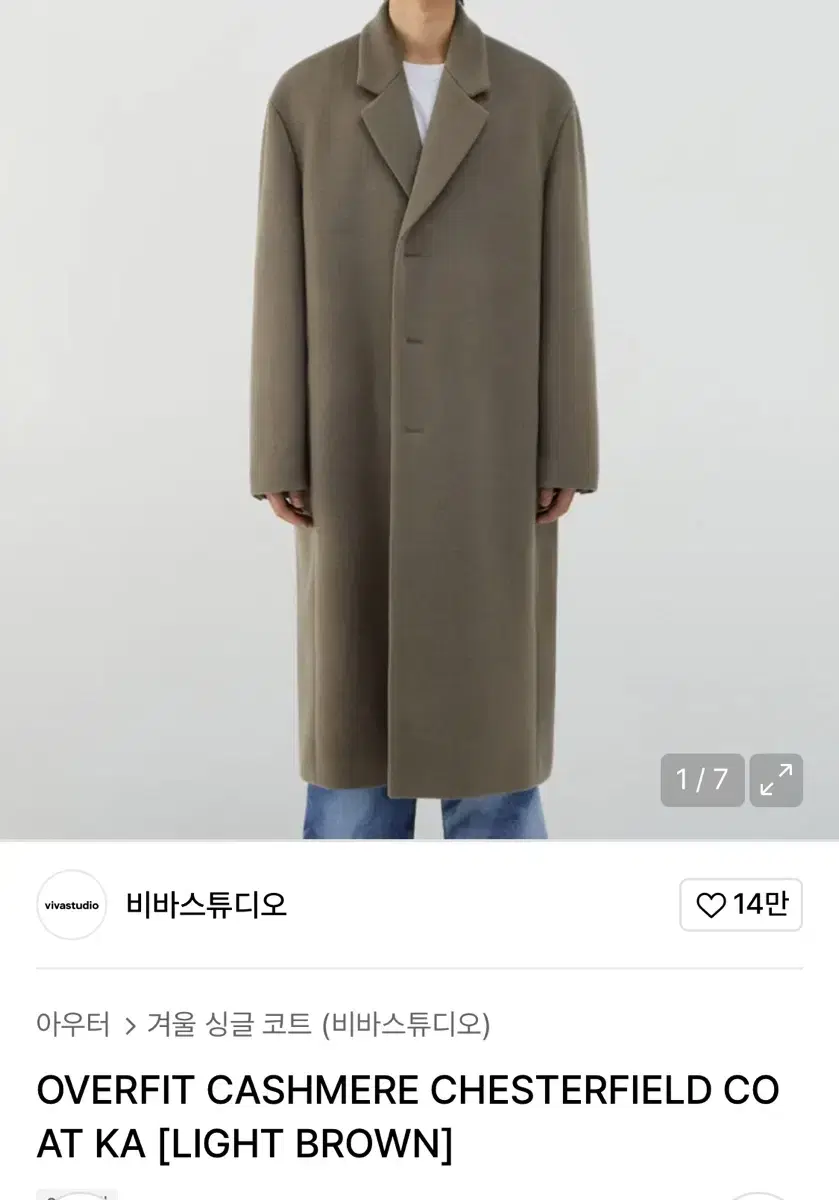Tap the 1/7 image counter badge
This screenshot has height=1200, width=839.
point(701,779)
